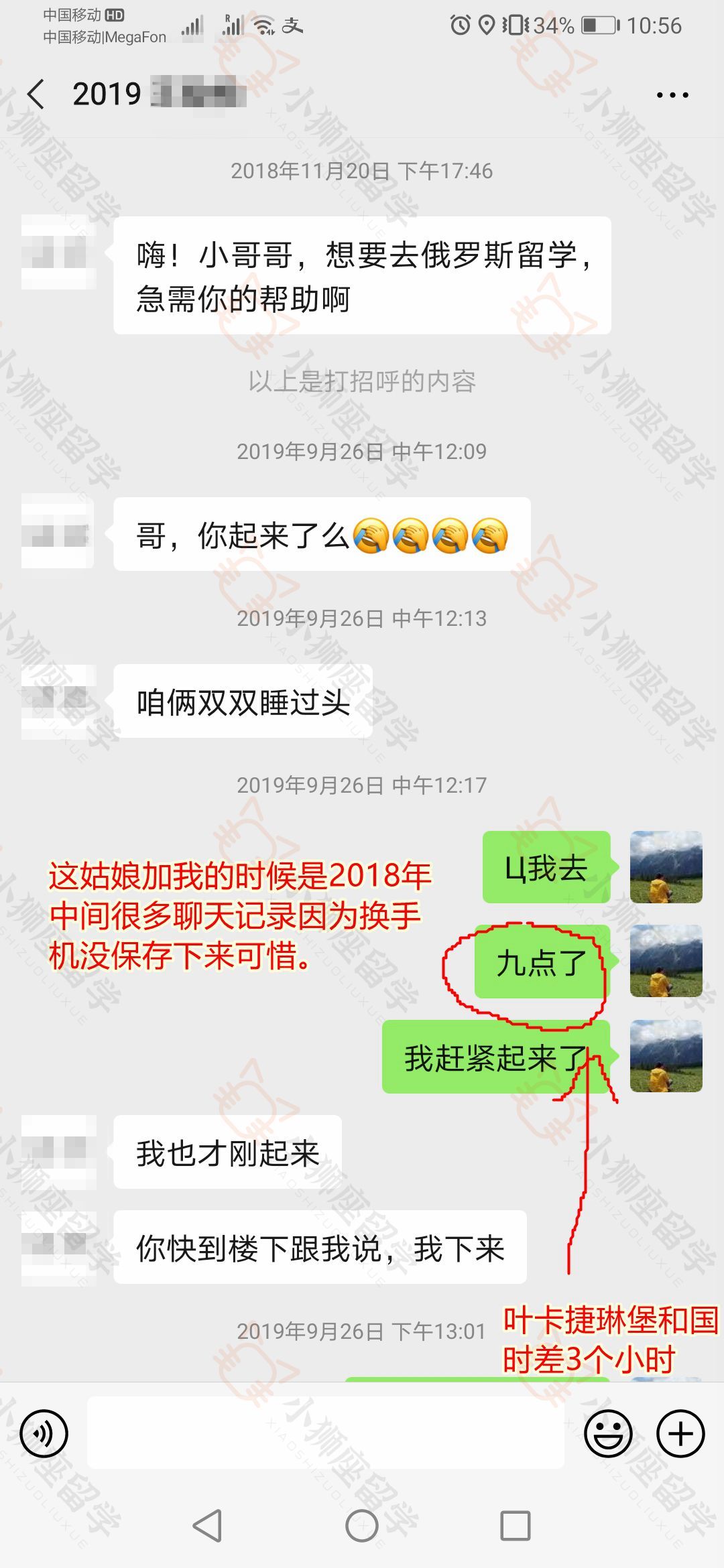Switch to voice message input

pos(44,1434)
